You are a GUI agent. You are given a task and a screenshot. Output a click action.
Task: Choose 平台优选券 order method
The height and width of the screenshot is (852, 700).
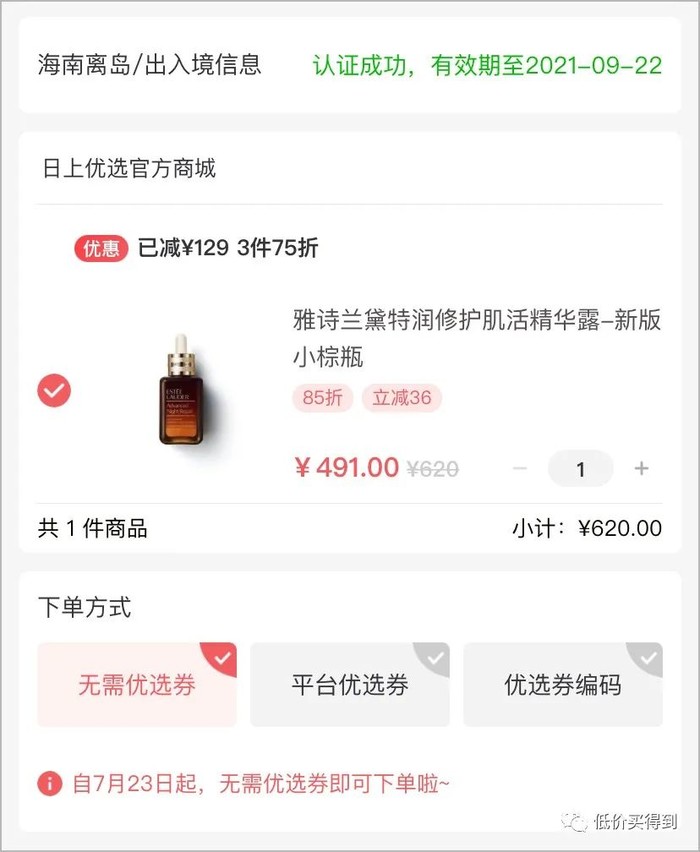[350, 685]
